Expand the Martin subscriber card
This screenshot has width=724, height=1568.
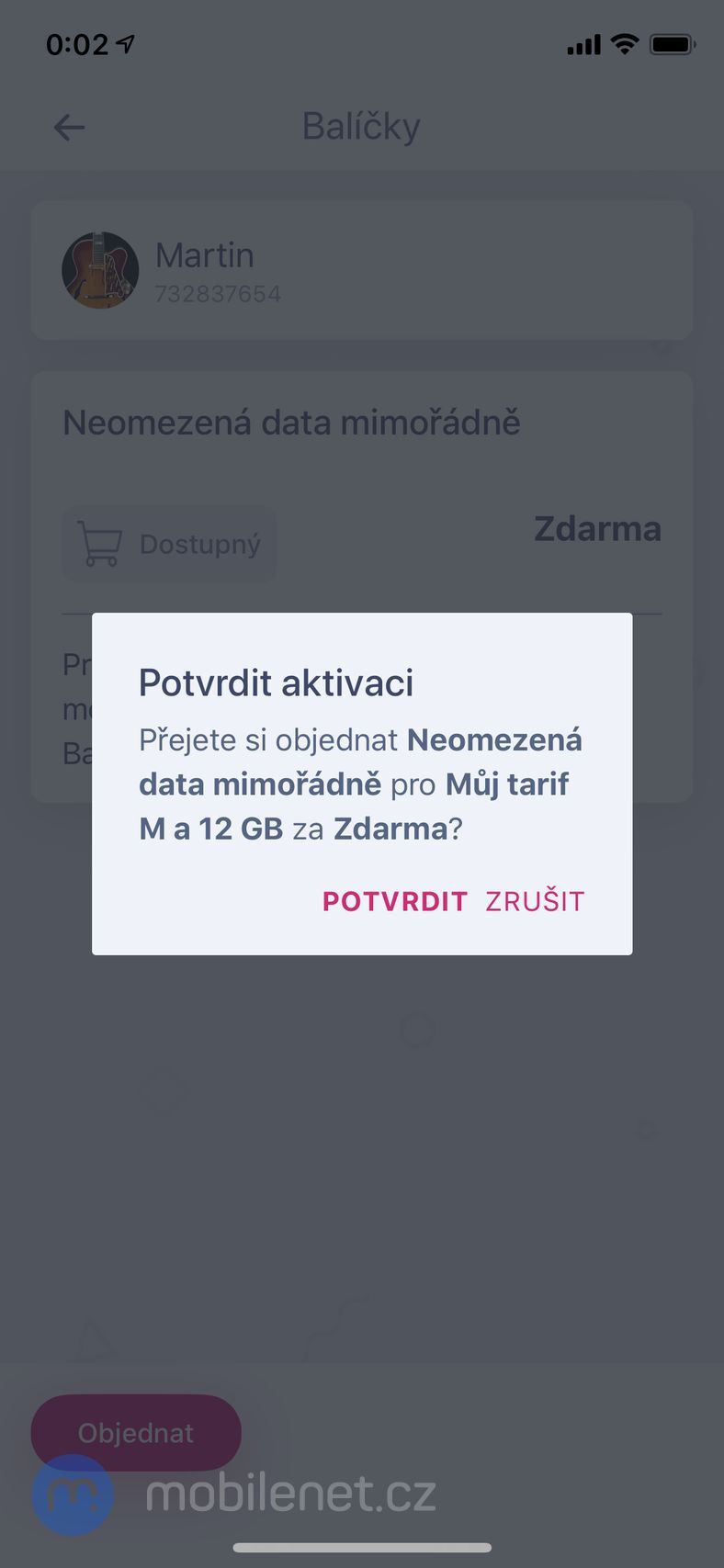tap(362, 270)
